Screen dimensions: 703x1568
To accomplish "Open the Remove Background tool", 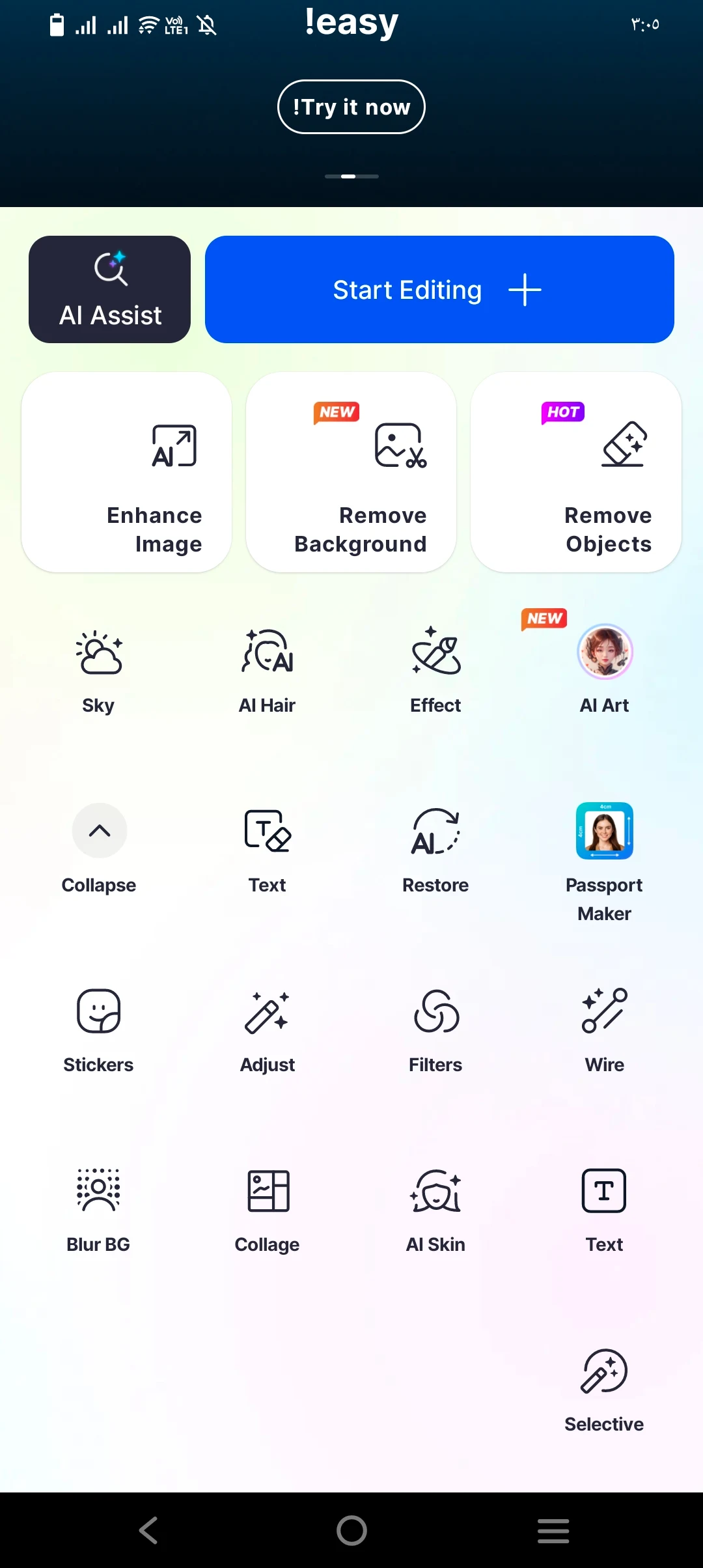I will (351, 472).
